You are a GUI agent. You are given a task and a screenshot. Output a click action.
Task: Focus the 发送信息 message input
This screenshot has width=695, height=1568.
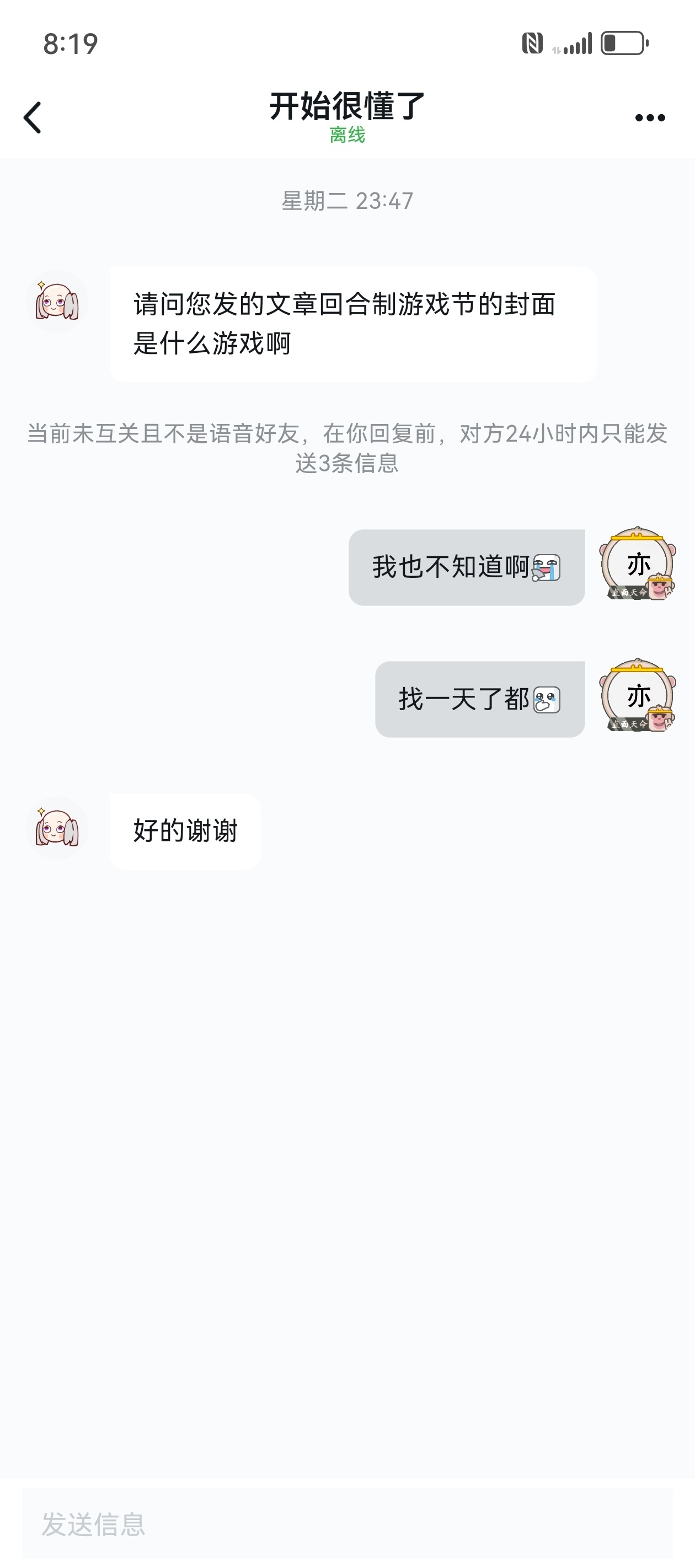[347, 1523]
